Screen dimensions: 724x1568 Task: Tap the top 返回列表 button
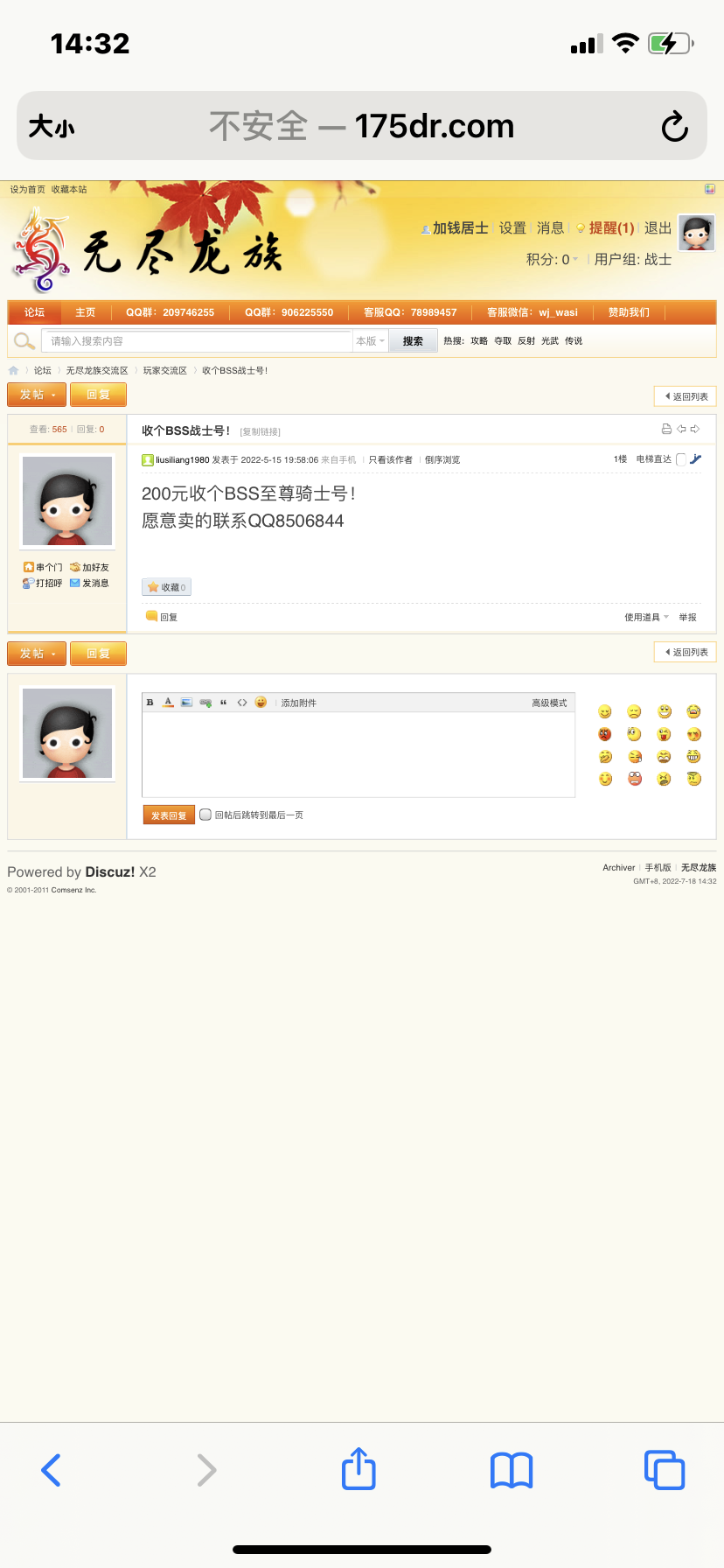coord(686,396)
